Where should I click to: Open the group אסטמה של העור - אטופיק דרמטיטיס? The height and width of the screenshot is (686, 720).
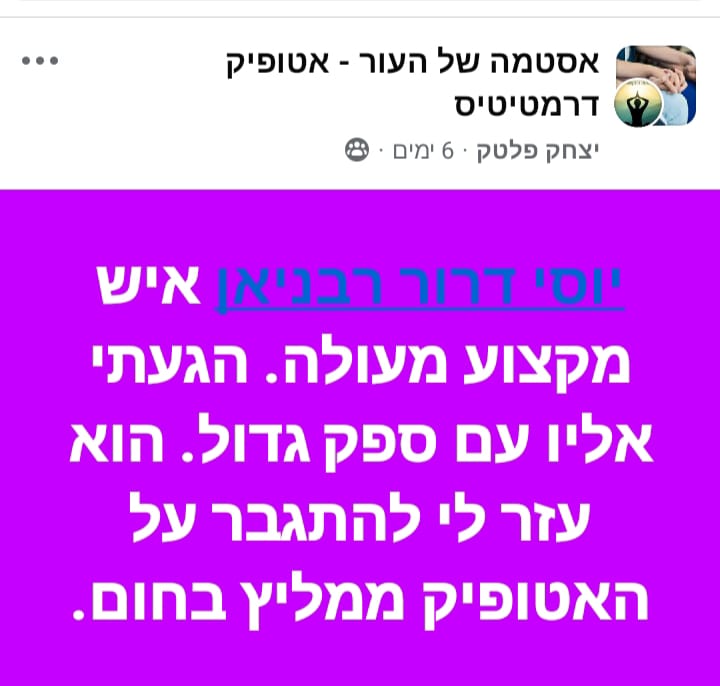[422, 82]
